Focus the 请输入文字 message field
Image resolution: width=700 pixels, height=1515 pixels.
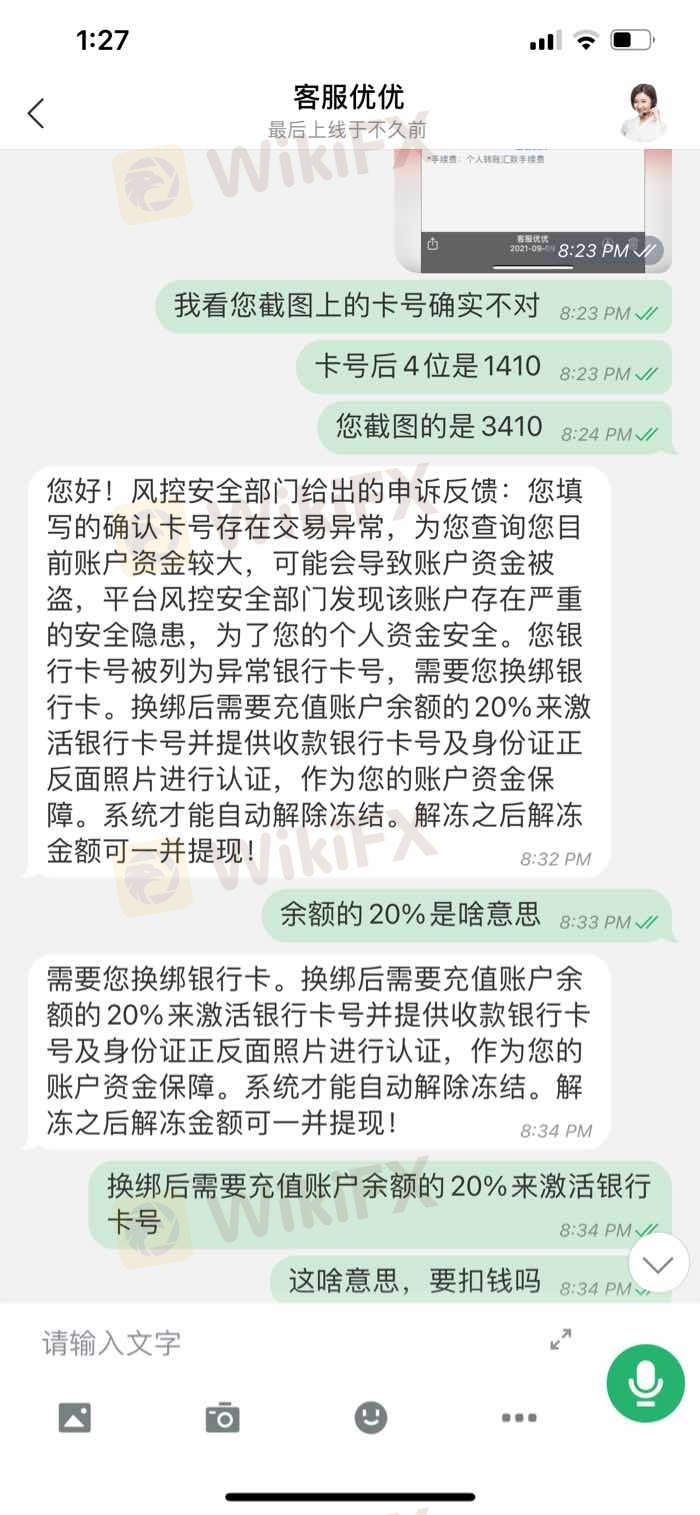280,1343
